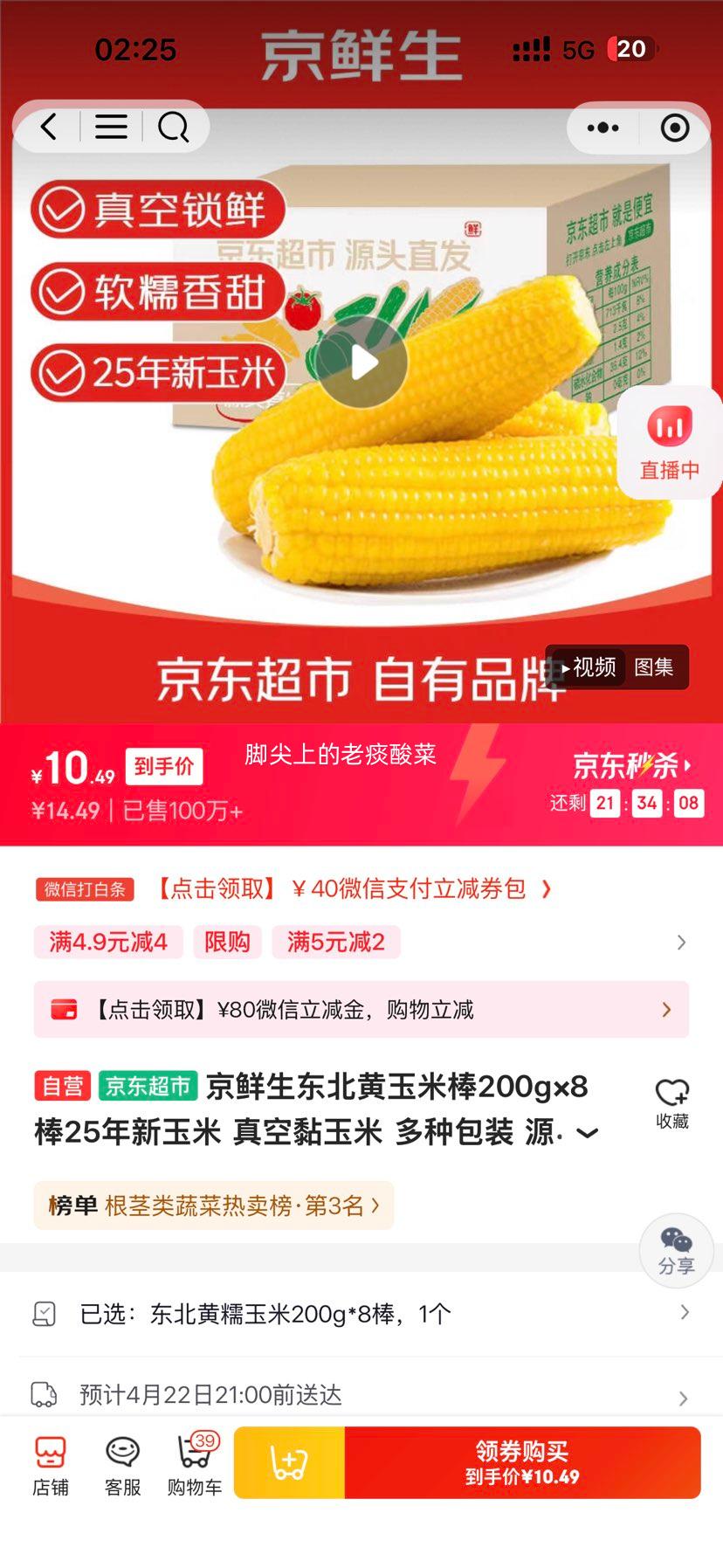Expand the full product title with the chevron
The height and width of the screenshot is (1568, 723).
point(588,1133)
